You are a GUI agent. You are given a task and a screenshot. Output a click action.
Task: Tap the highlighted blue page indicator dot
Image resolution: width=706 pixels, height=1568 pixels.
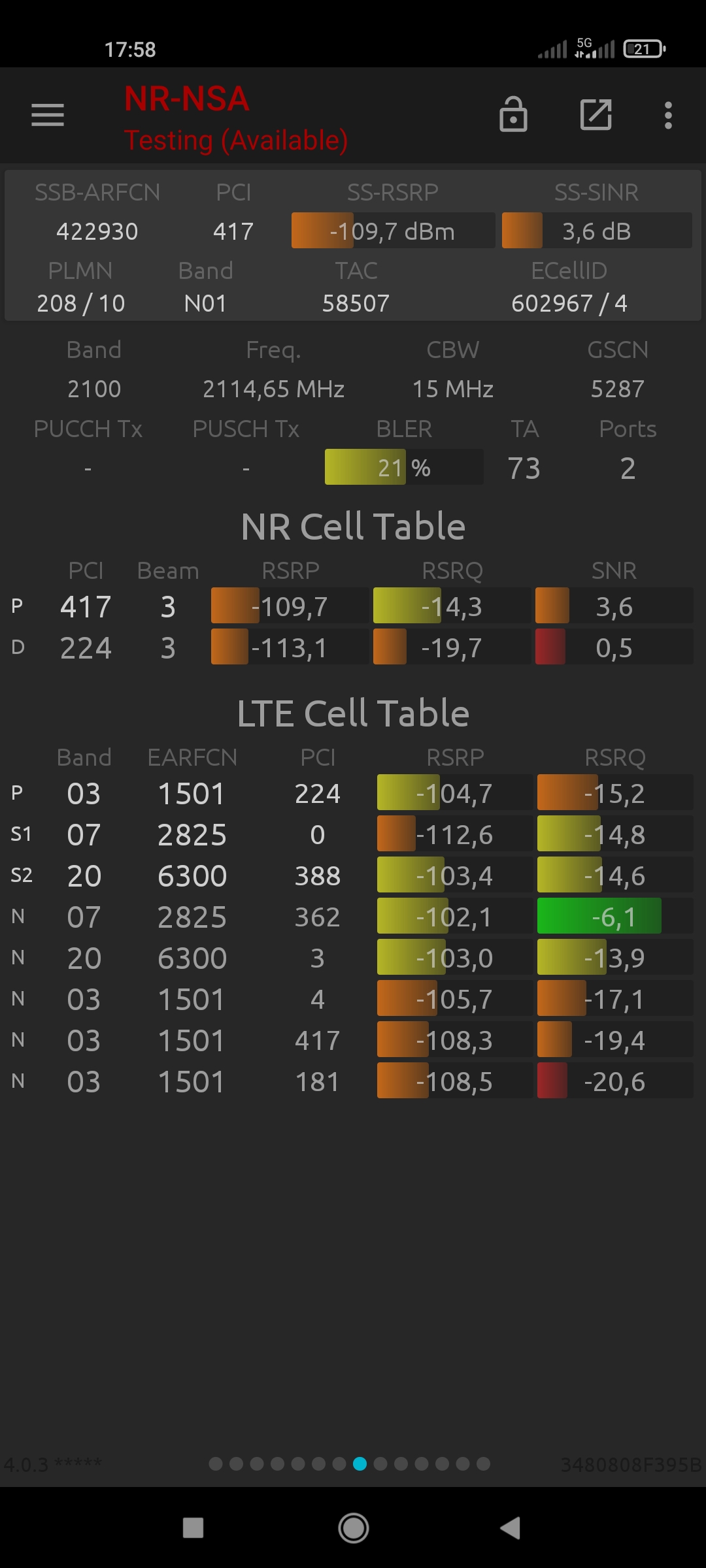tap(360, 1464)
